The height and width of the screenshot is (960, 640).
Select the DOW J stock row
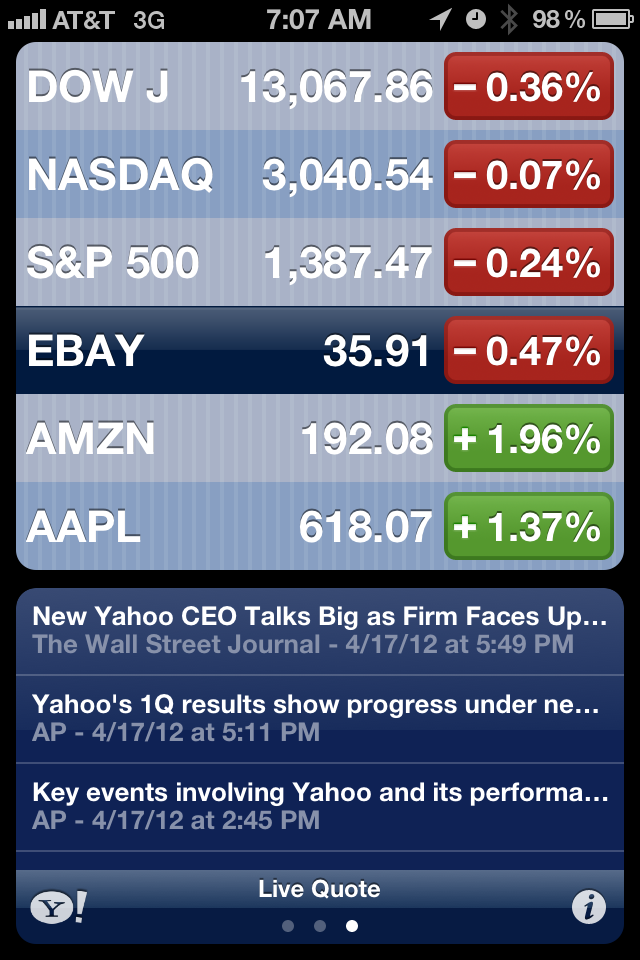[x=230, y=88]
